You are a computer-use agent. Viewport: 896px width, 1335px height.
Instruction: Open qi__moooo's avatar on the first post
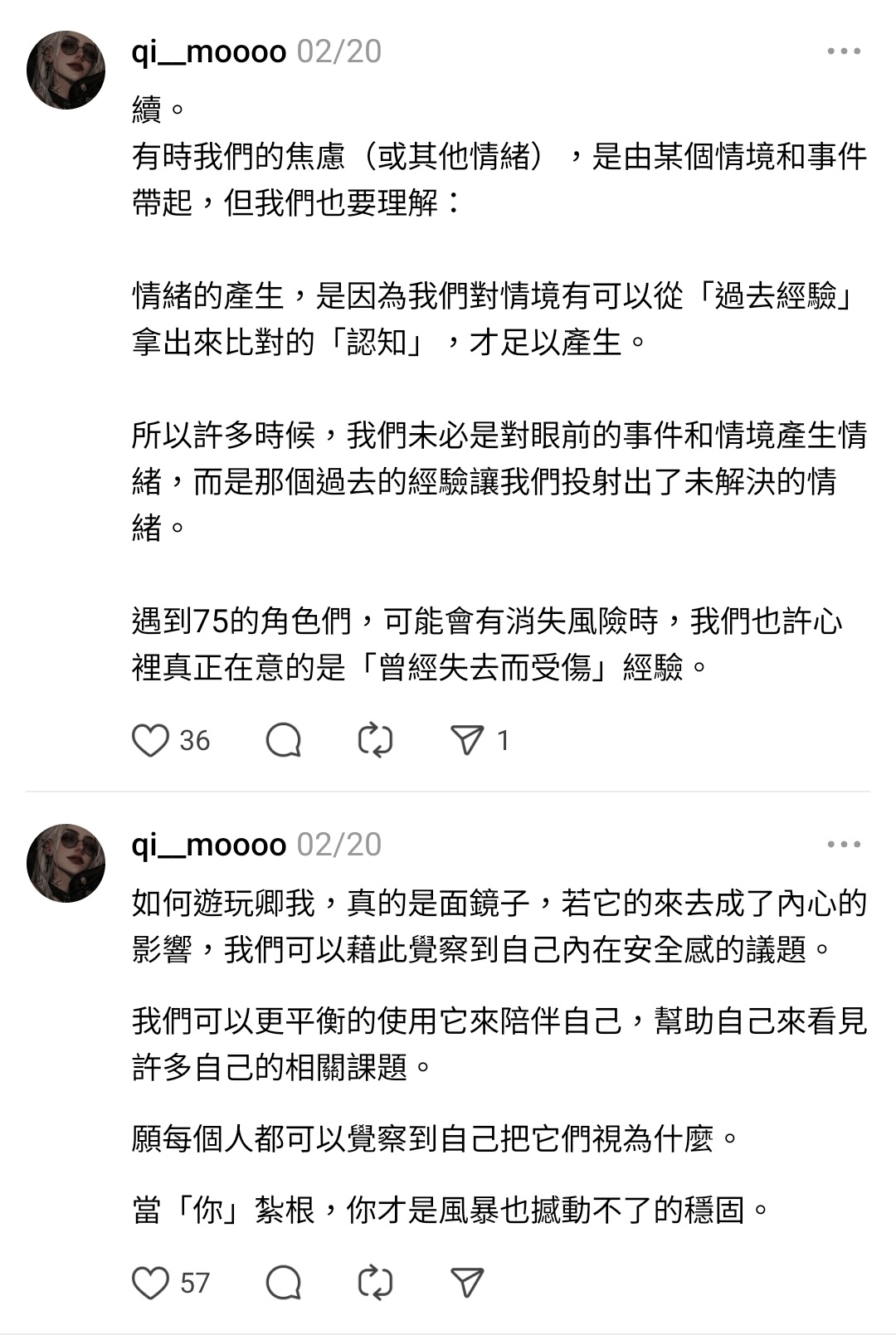click(x=66, y=71)
